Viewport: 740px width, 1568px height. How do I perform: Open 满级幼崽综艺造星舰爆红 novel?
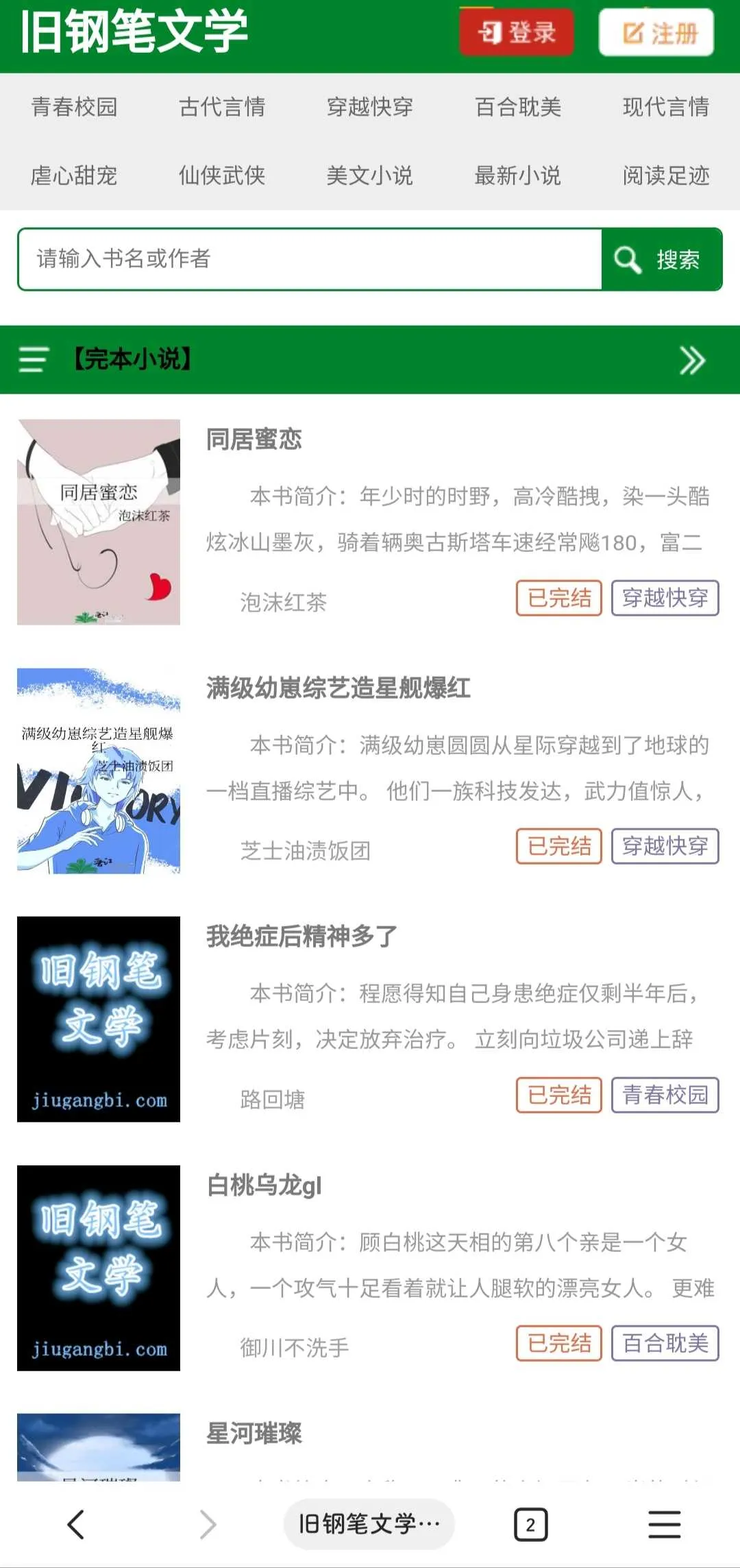[x=338, y=688]
